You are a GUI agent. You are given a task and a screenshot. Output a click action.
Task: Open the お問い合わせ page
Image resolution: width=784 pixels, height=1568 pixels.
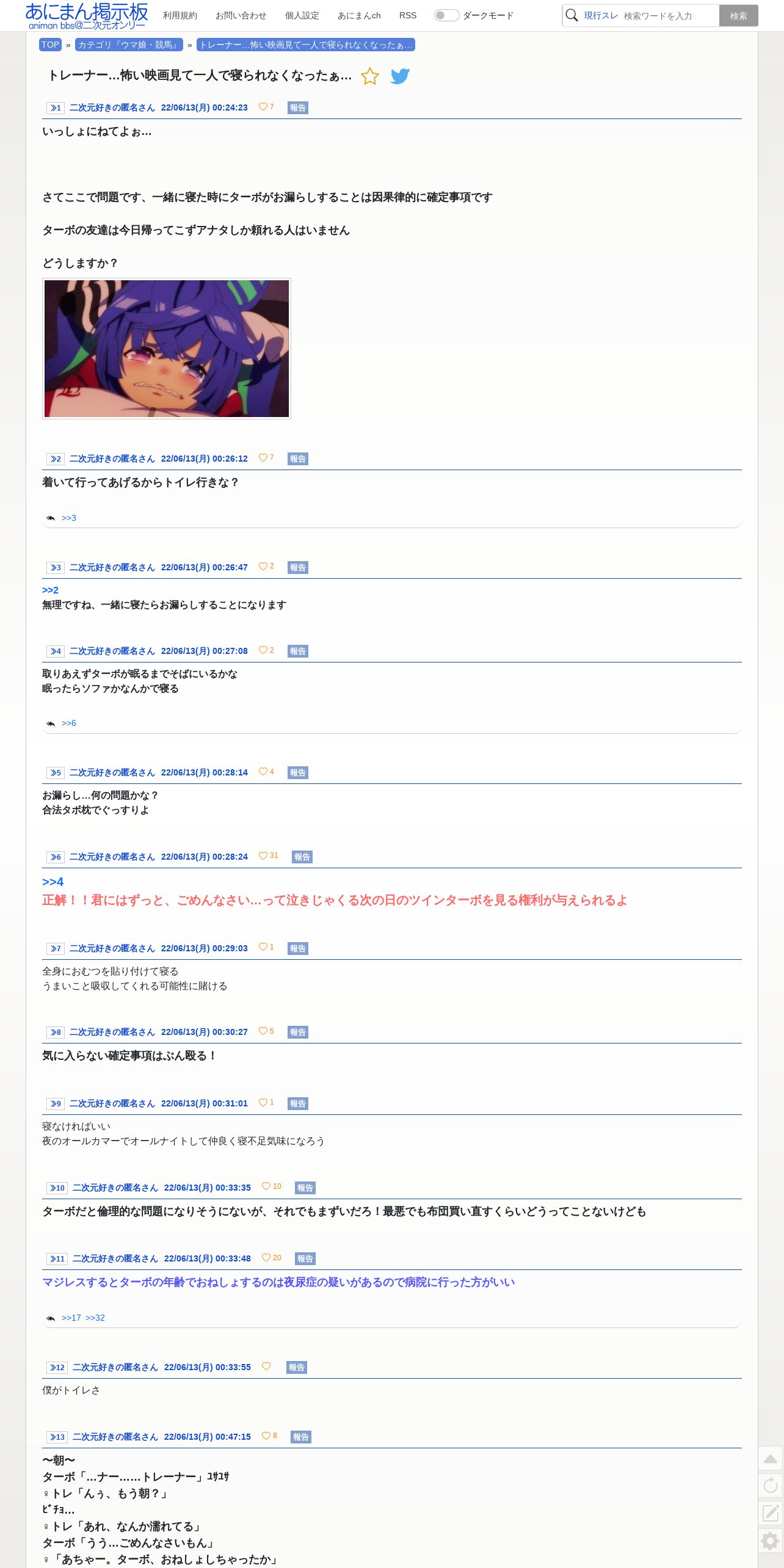click(241, 15)
